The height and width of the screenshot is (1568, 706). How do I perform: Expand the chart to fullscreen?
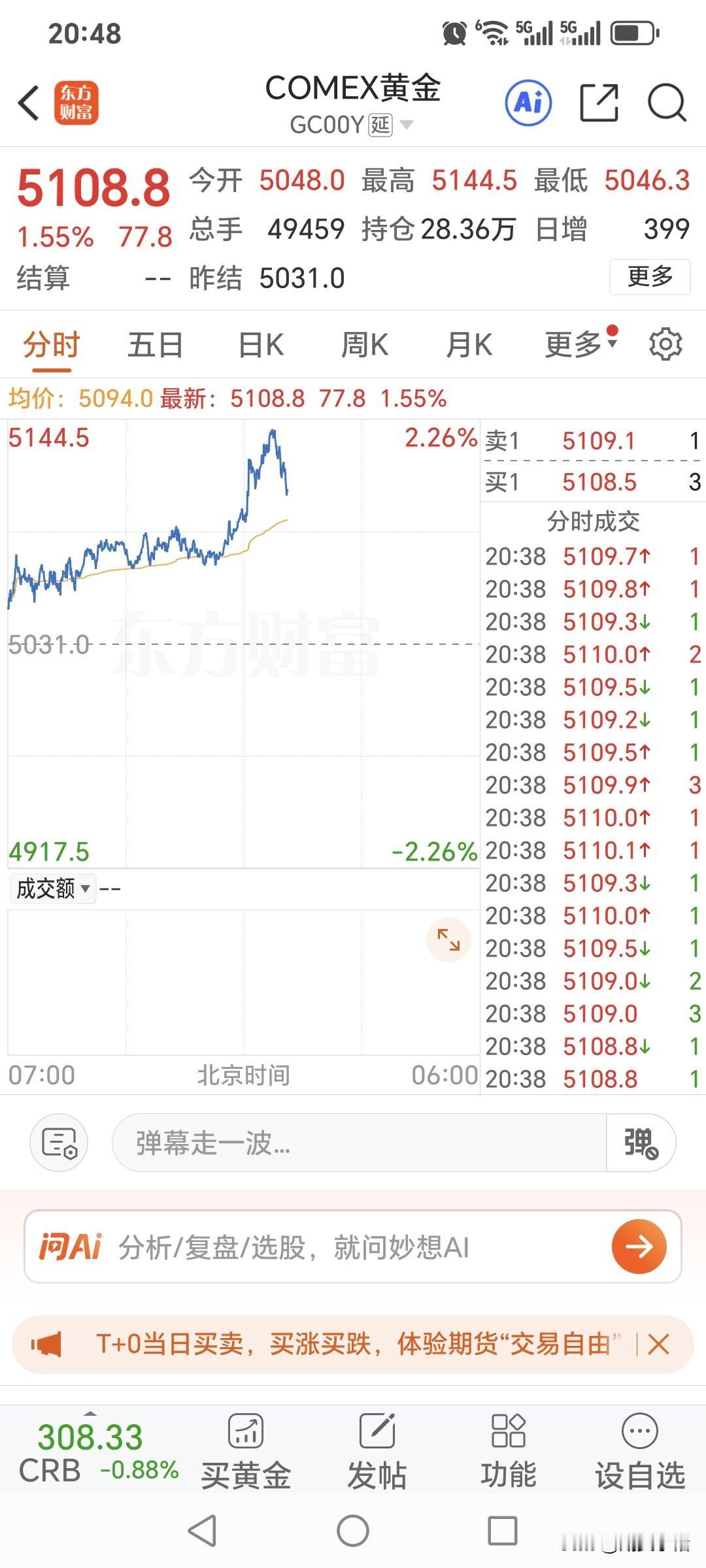point(447,939)
